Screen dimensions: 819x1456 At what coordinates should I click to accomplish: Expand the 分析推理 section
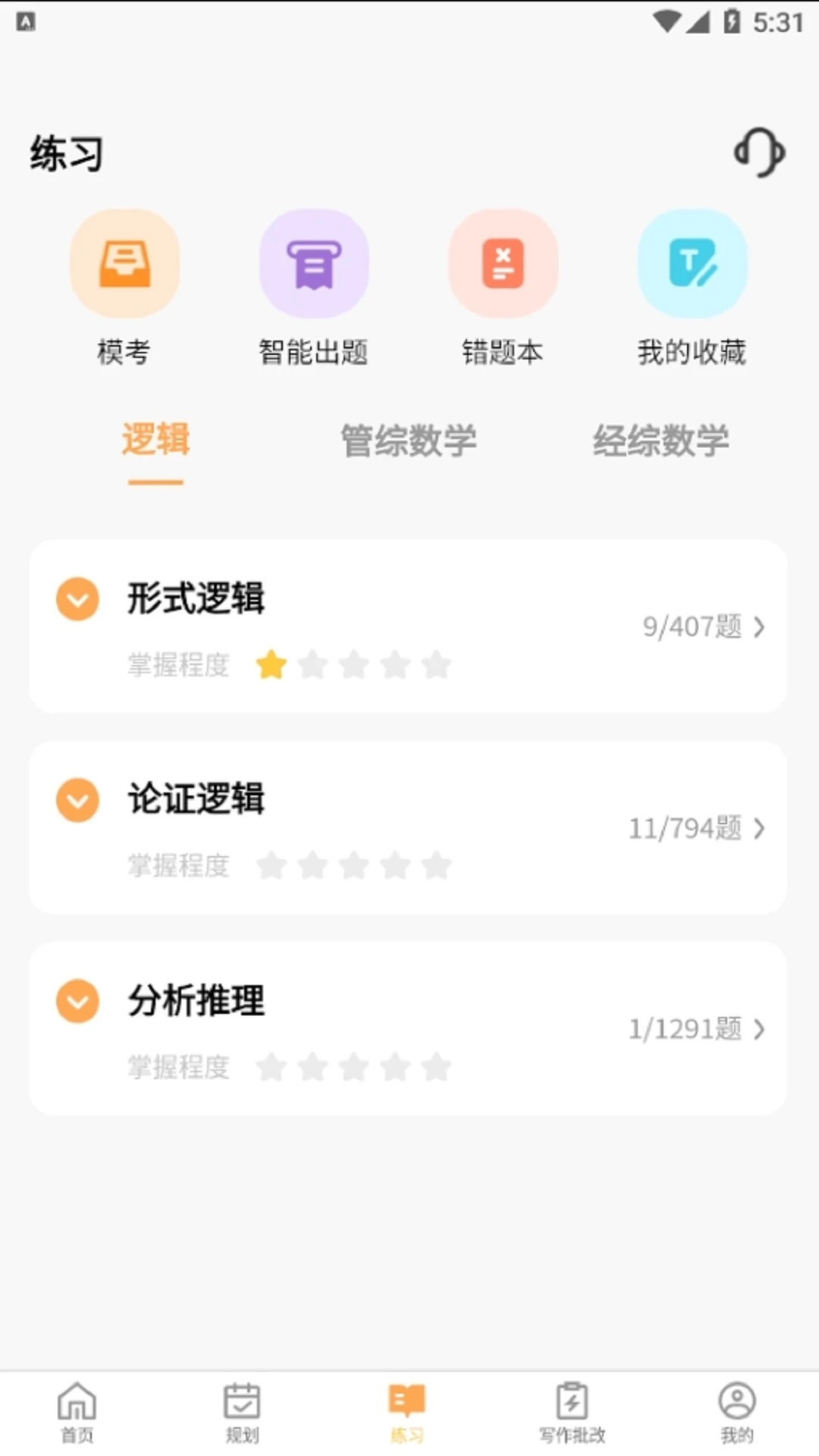pos(77,1001)
